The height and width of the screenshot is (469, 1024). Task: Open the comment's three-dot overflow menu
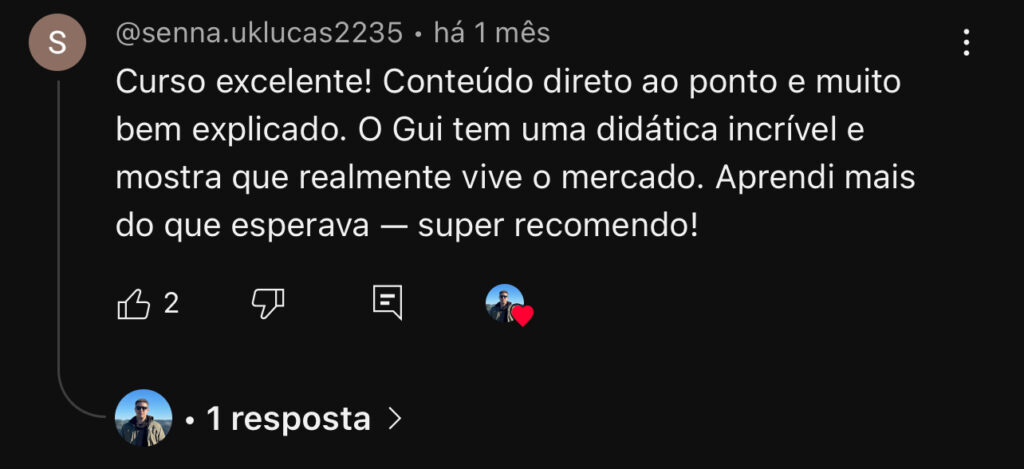[965, 42]
